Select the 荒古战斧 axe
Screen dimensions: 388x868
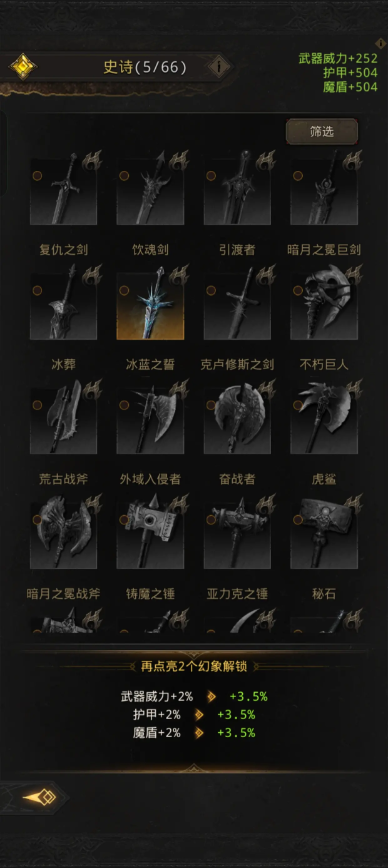[63, 418]
